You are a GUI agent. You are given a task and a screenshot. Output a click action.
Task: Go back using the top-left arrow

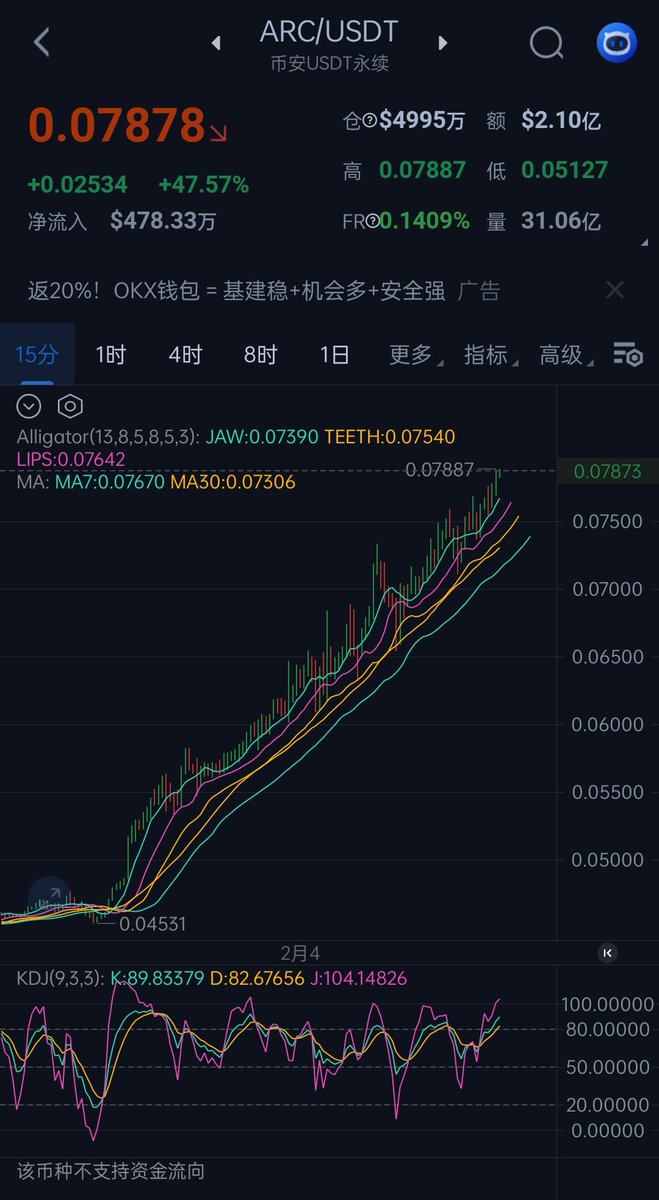click(42, 43)
